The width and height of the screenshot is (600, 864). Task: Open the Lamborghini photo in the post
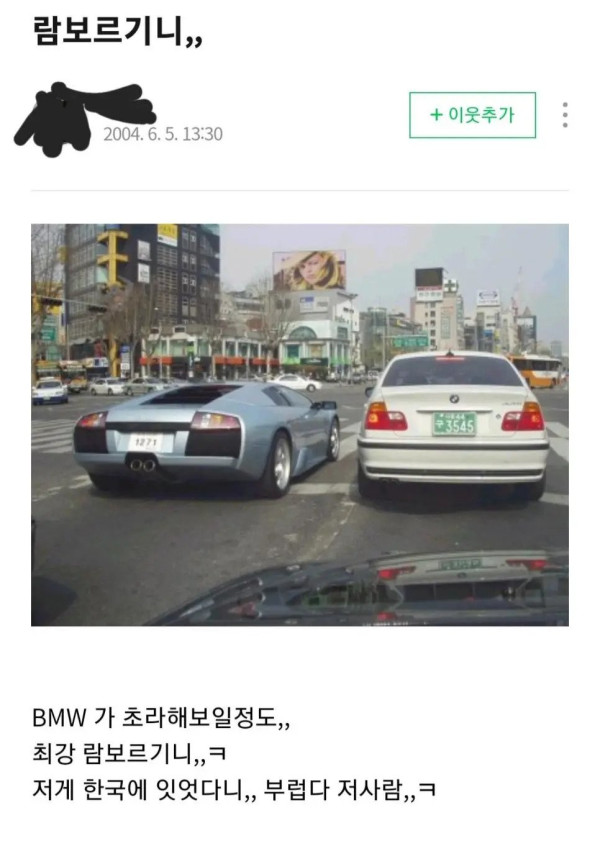pos(300,424)
